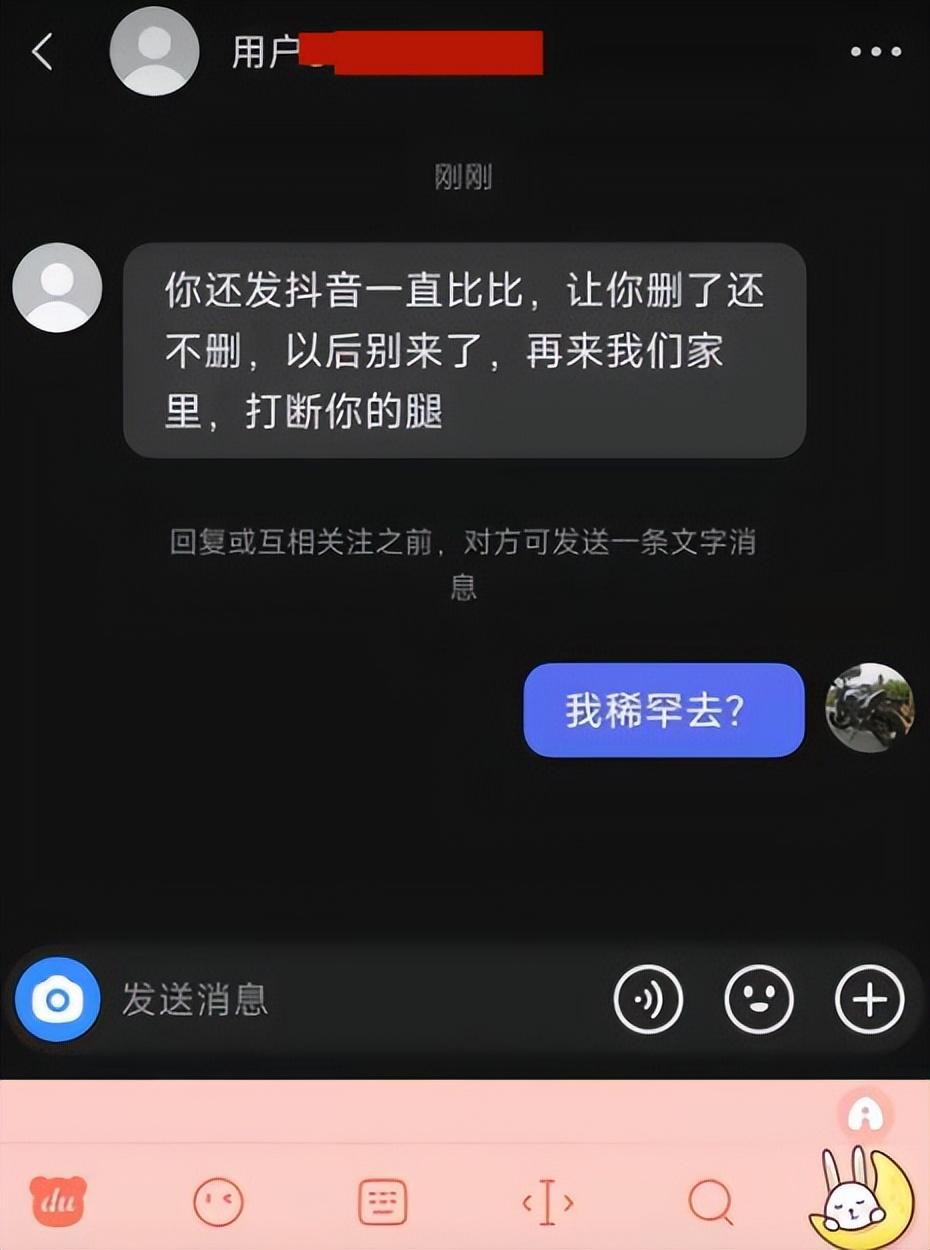The height and width of the screenshot is (1250, 930).
Task: Open the three-dot overflow menu
Action: [876, 52]
